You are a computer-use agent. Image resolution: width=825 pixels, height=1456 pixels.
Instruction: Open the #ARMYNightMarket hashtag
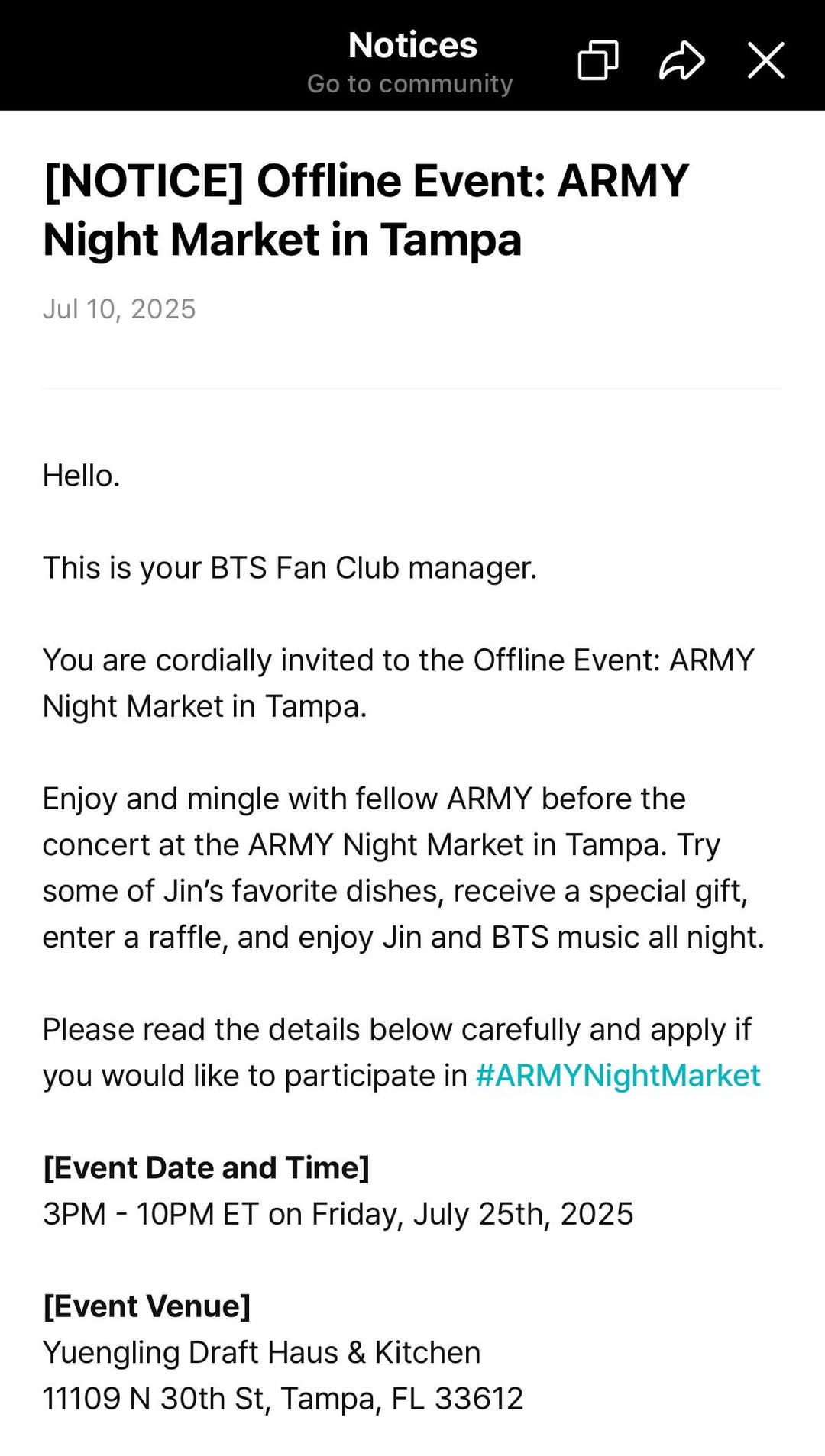(617, 1075)
